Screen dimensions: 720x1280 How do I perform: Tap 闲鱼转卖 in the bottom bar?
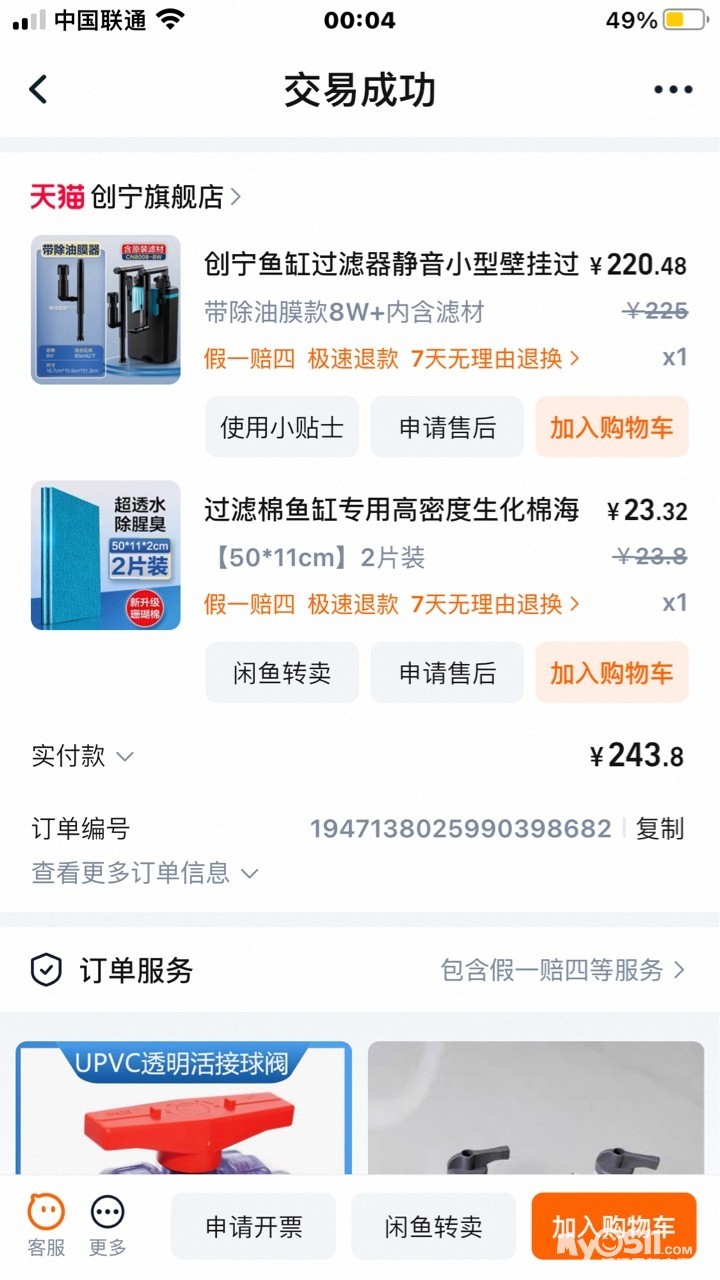(x=433, y=1227)
